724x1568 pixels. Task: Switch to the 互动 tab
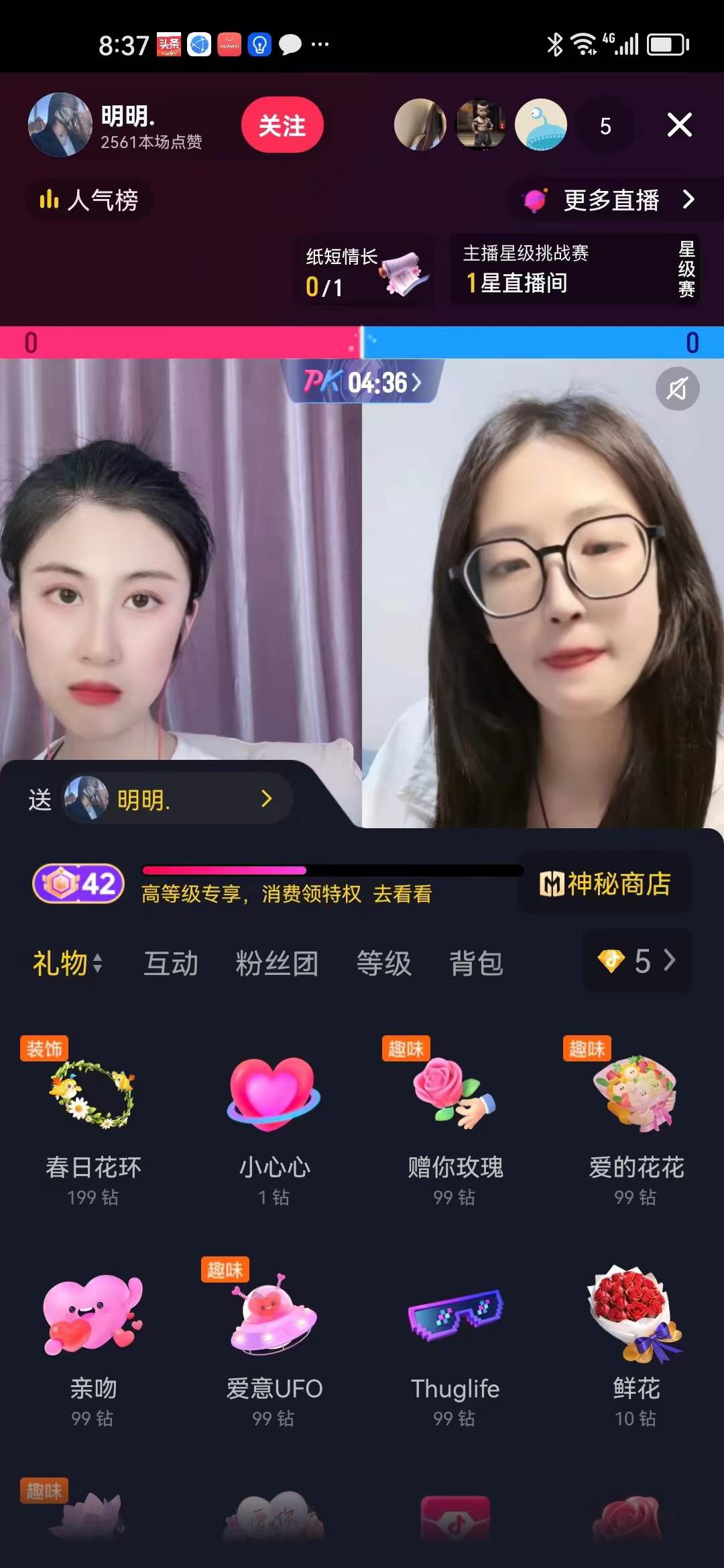point(171,964)
